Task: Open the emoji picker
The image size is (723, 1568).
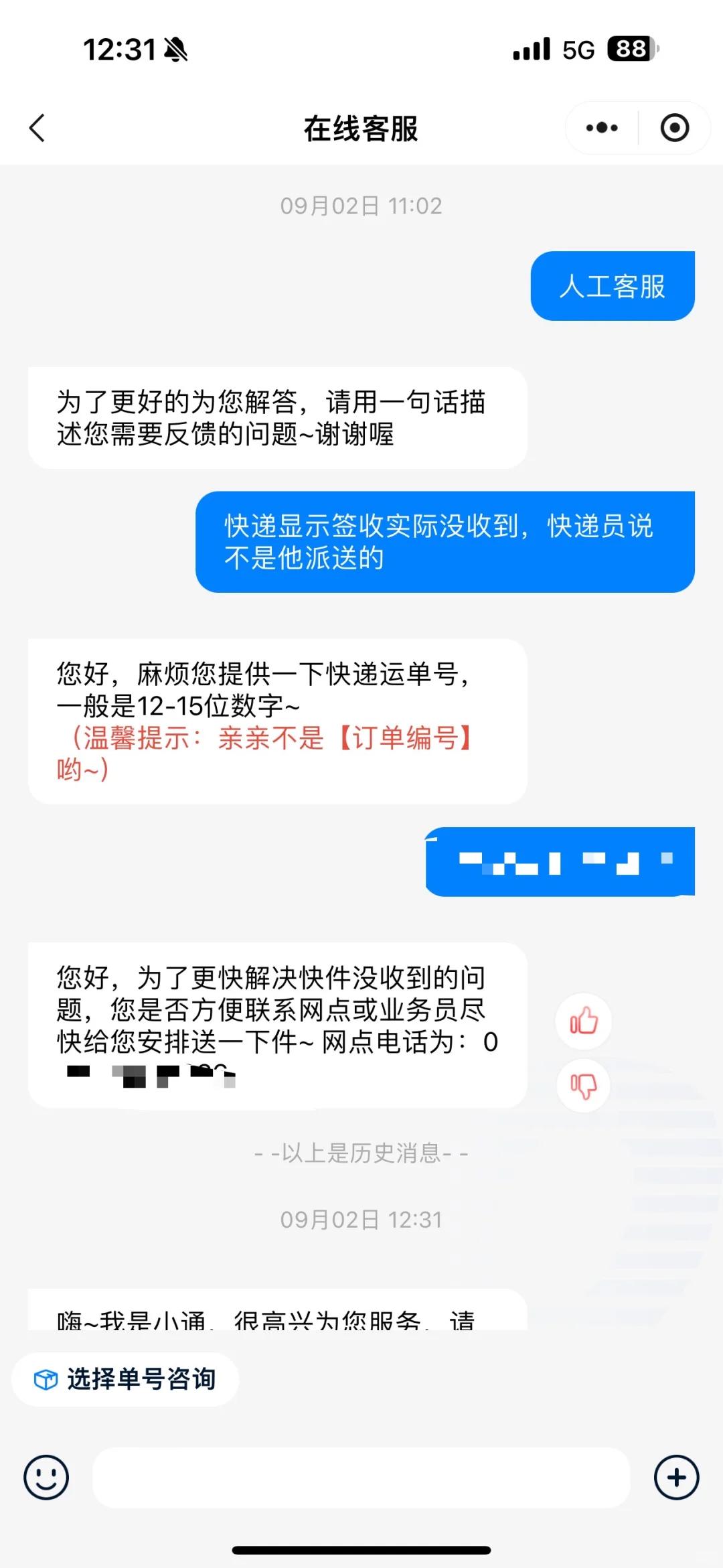Action: pyautogui.click(x=46, y=1477)
